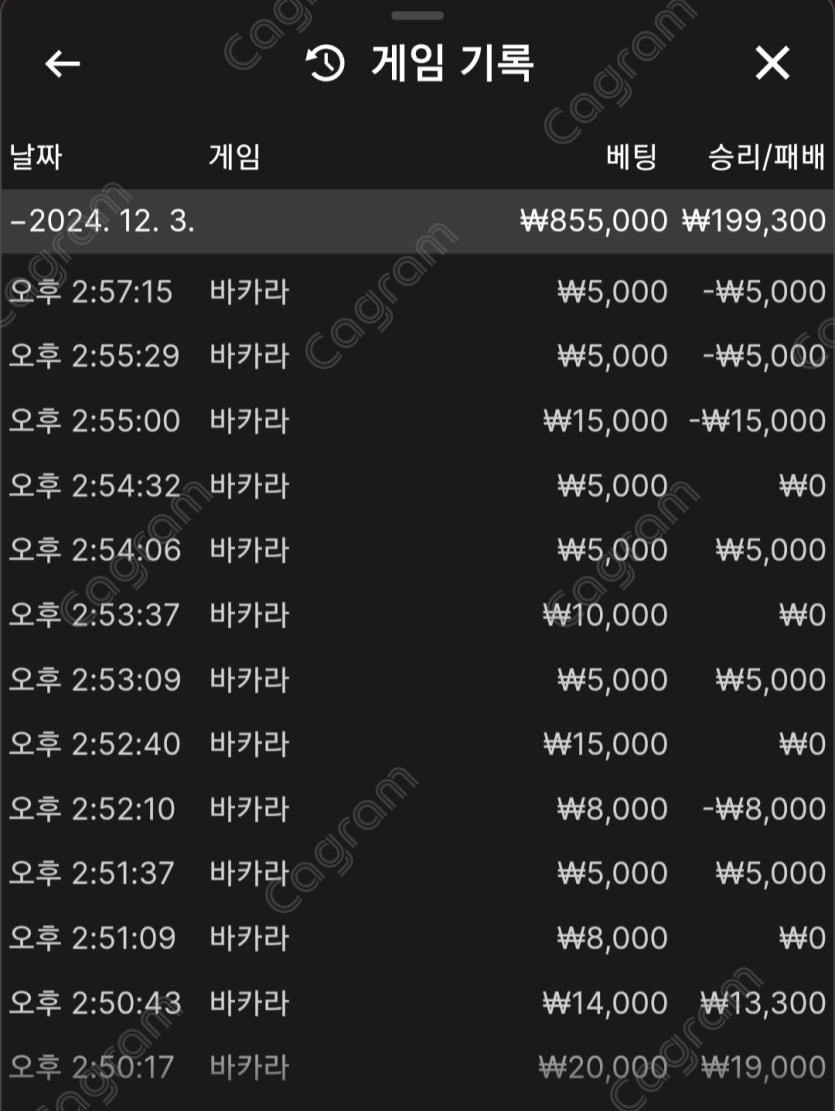Image resolution: width=835 pixels, height=1111 pixels.
Task: Go back with the arrow icon
Action: pyautogui.click(x=62, y=64)
